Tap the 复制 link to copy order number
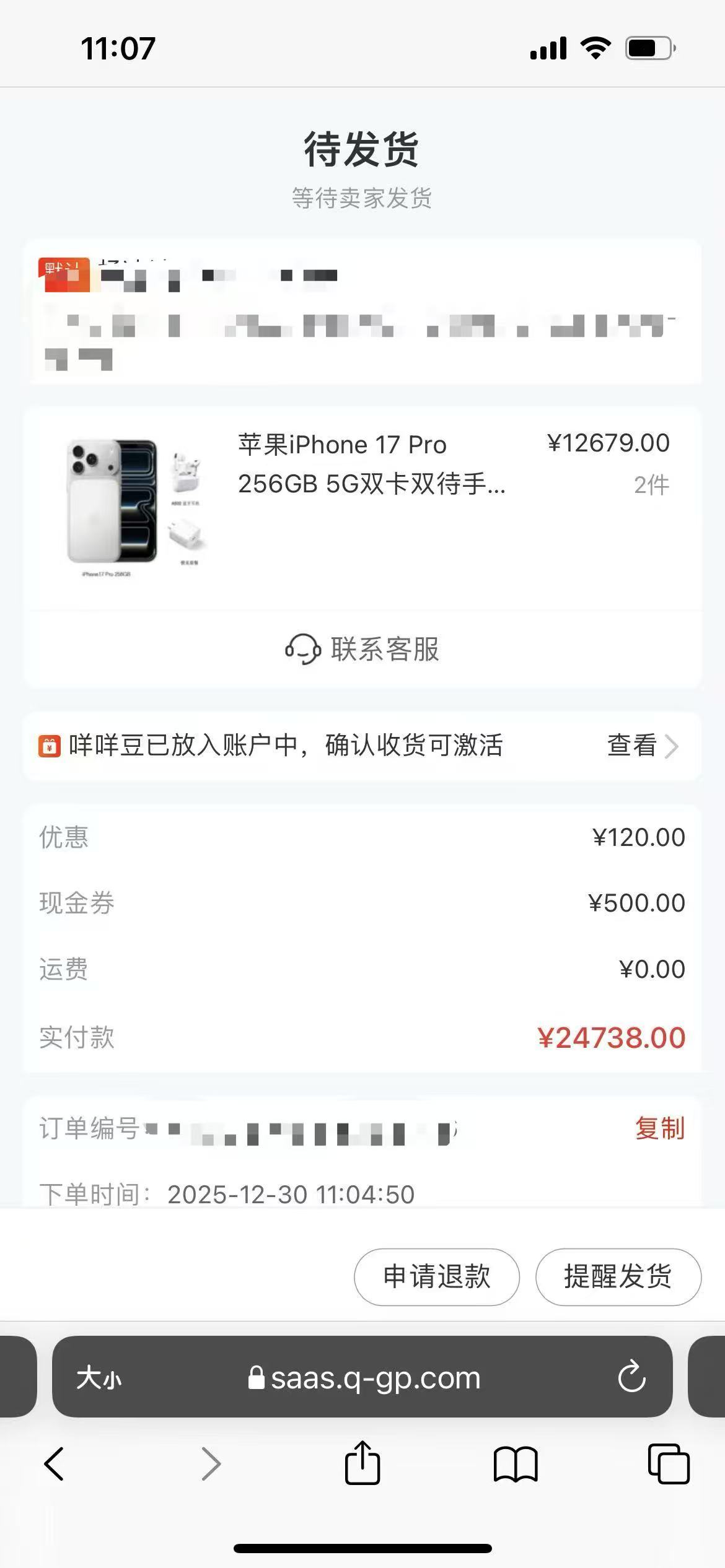725x1568 pixels. coord(659,1128)
